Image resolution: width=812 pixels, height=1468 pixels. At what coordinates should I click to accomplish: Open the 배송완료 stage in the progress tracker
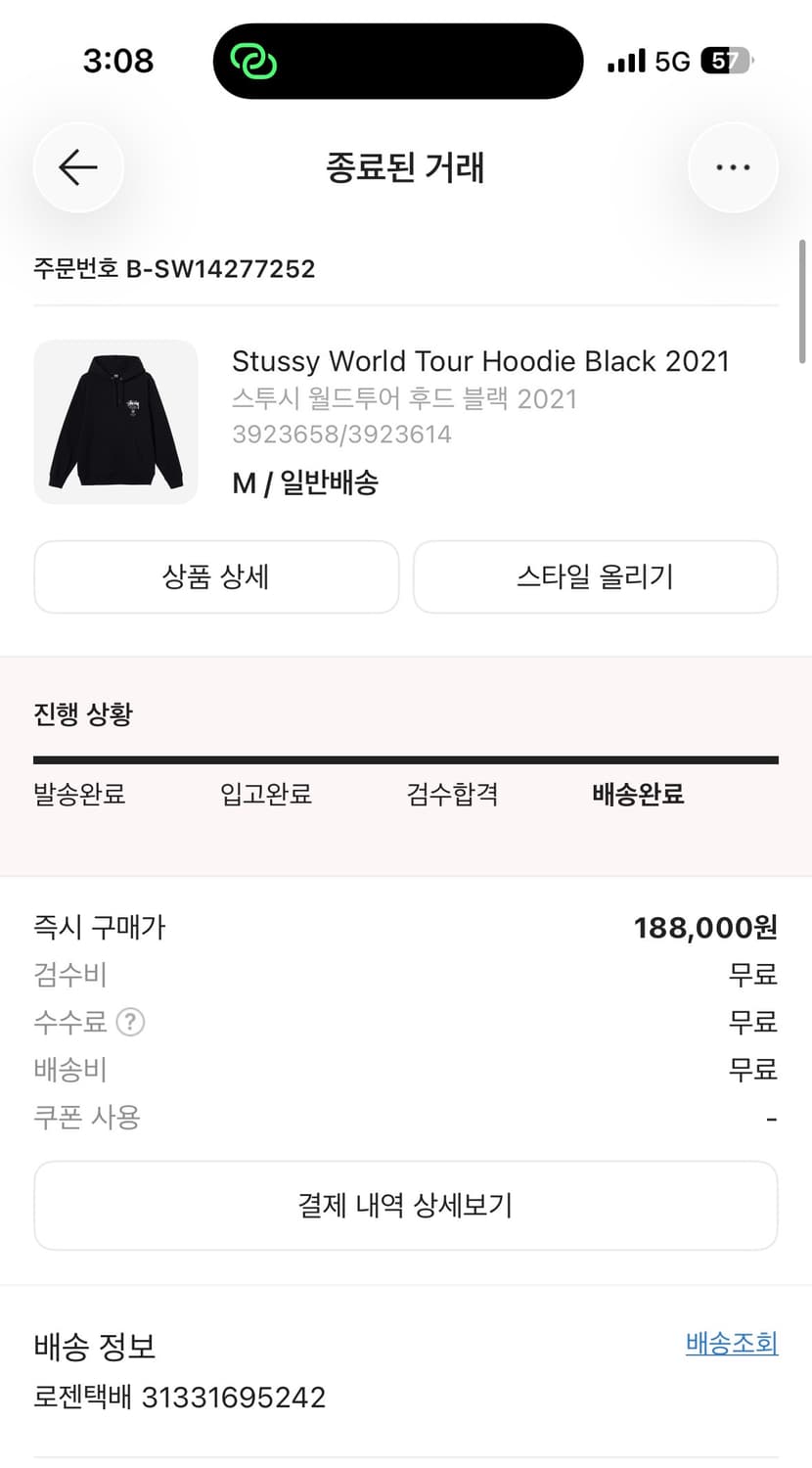click(638, 795)
